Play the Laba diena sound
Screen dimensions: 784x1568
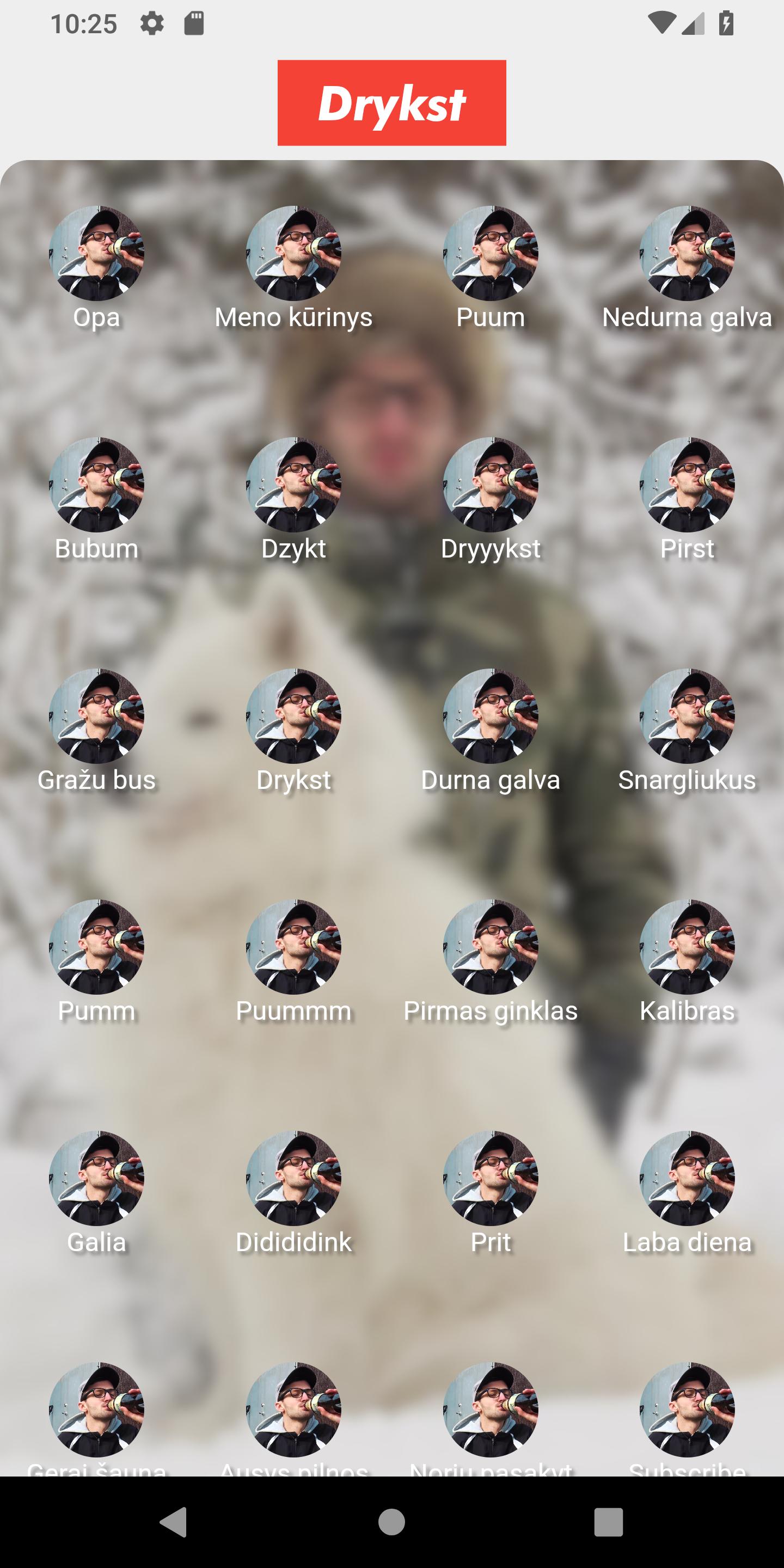[687, 1178]
